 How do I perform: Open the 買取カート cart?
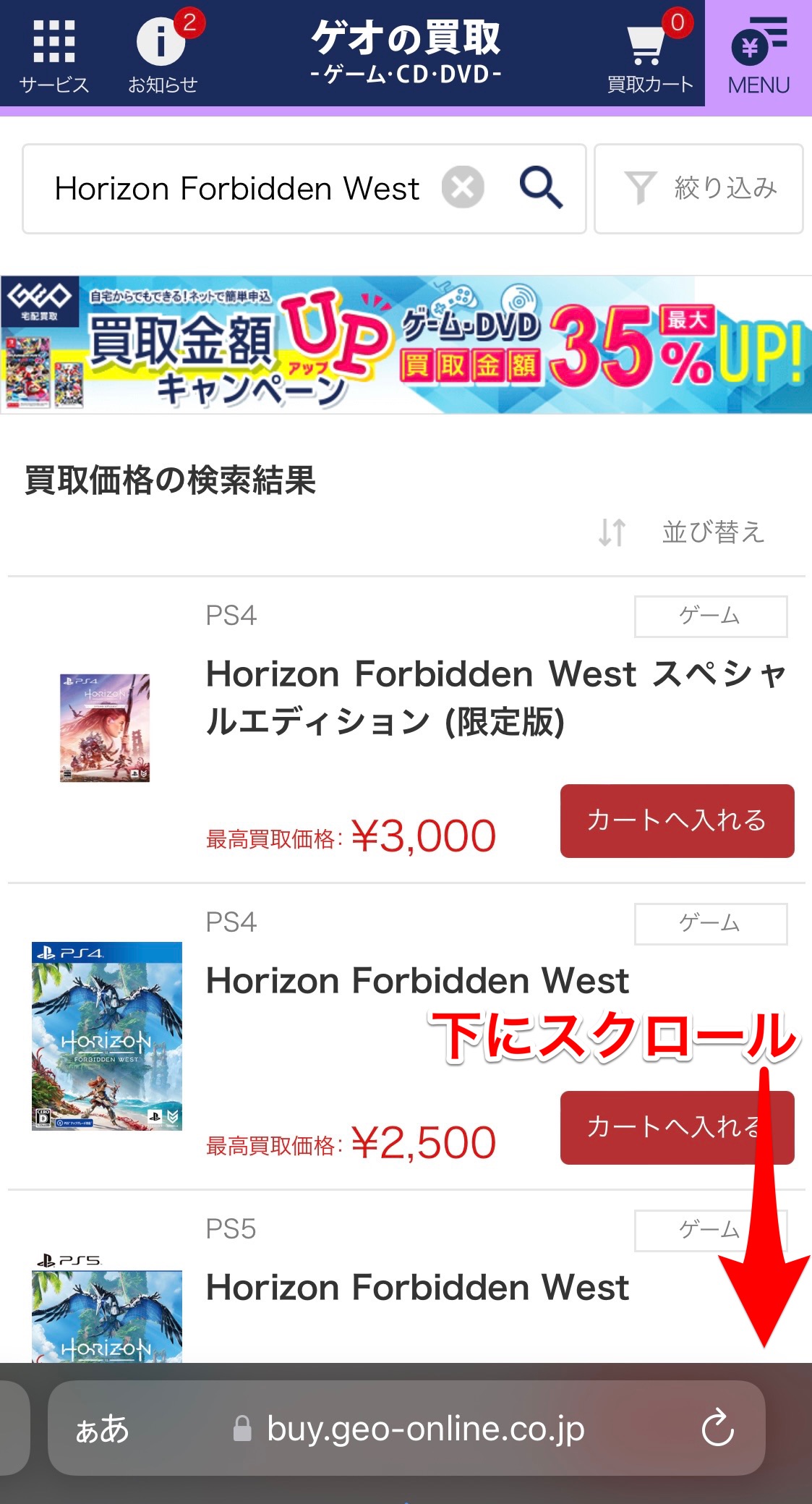click(x=649, y=56)
